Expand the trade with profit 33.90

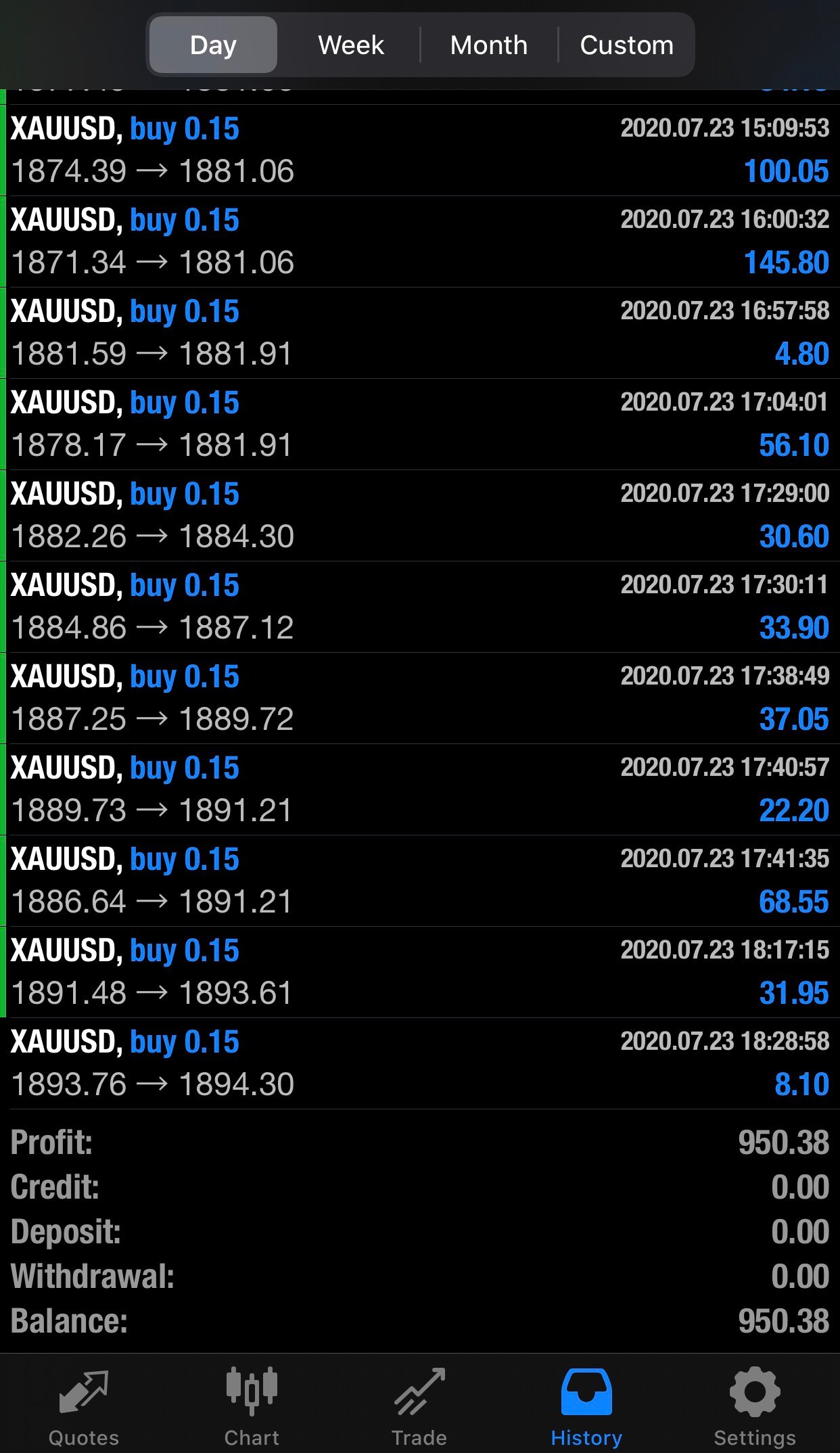click(420, 607)
